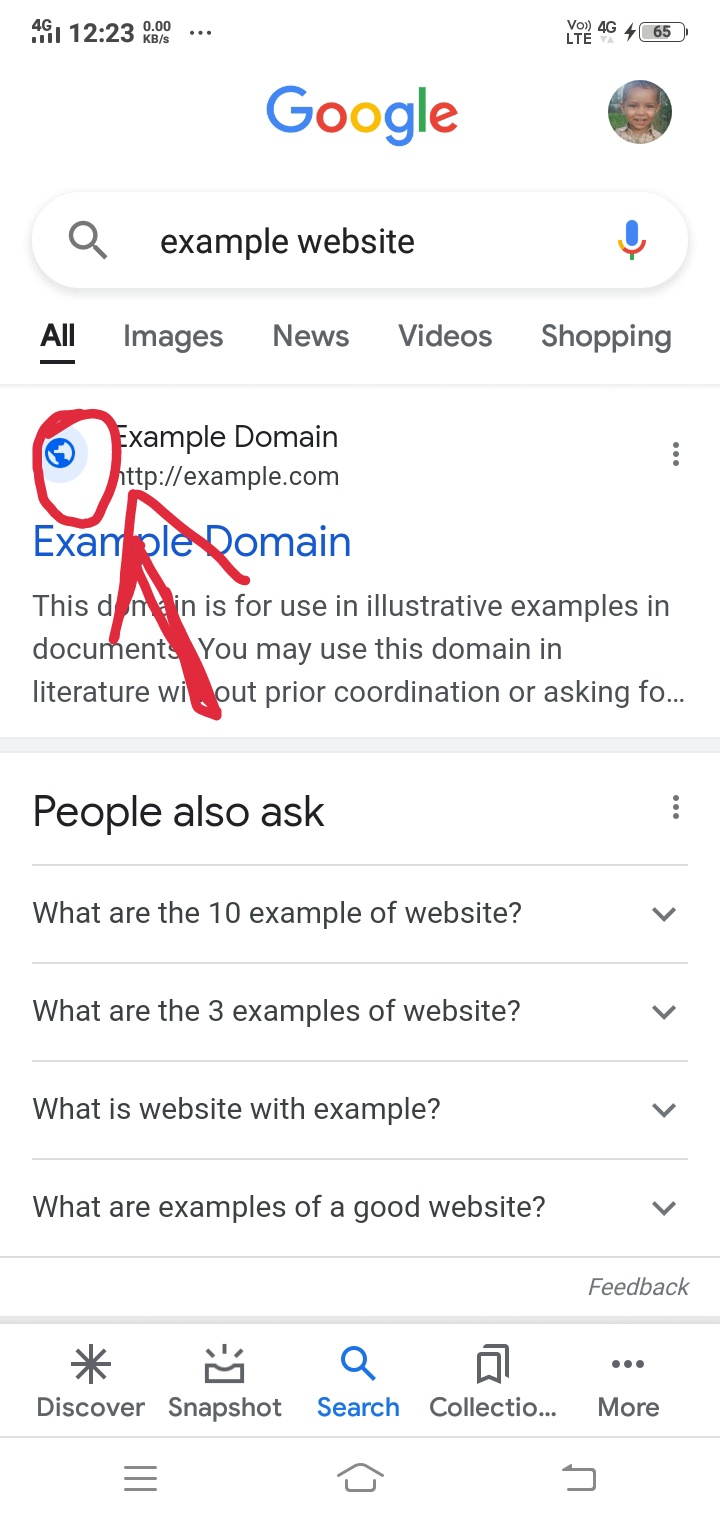Open the More tab
Image resolution: width=720 pixels, height=1520 pixels.
coord(628,1382)
